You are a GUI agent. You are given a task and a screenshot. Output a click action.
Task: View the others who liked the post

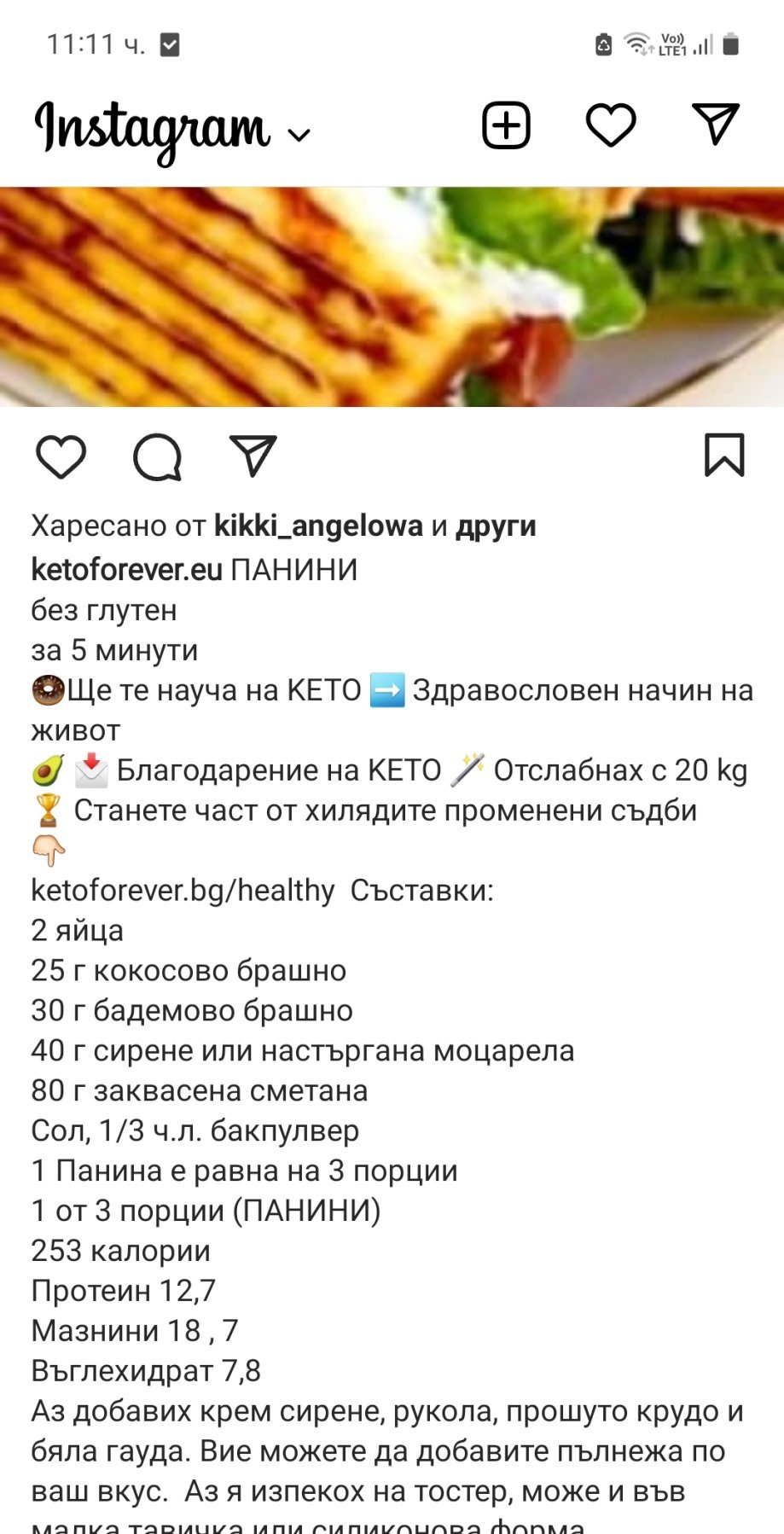tap(496, 526)
